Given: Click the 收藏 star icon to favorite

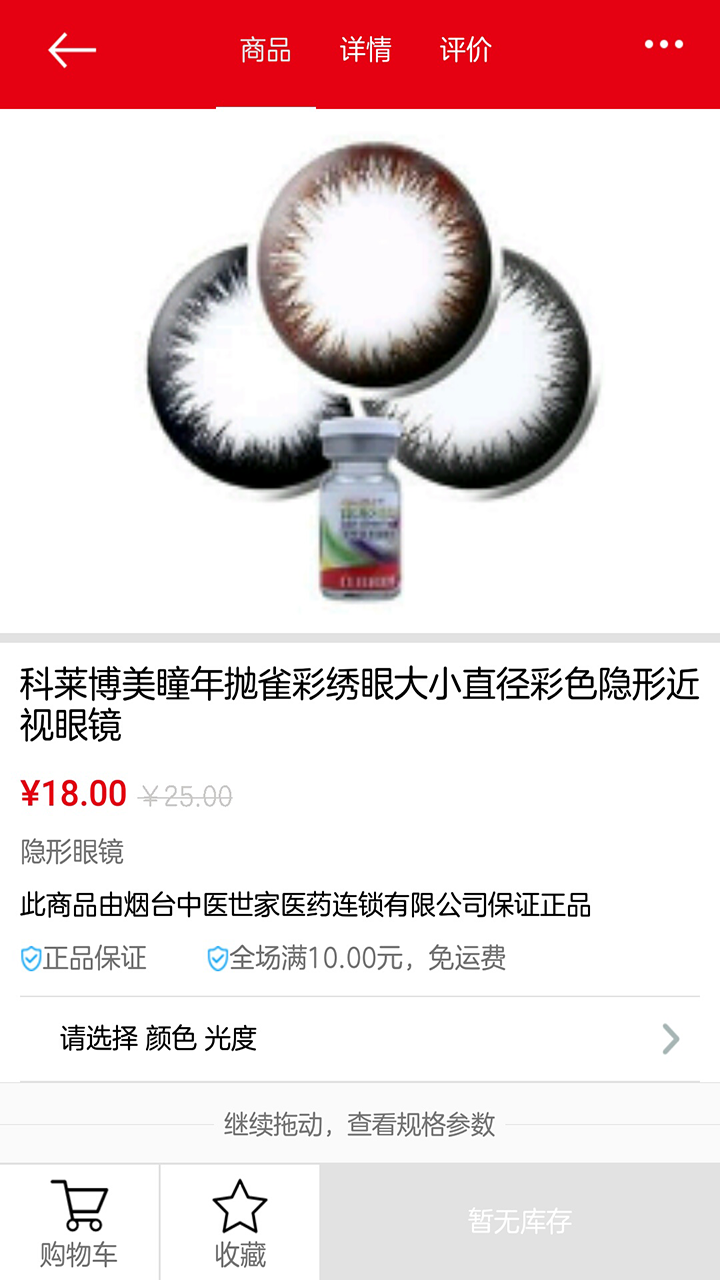Looking at the screenshot, I should 240,1205.
